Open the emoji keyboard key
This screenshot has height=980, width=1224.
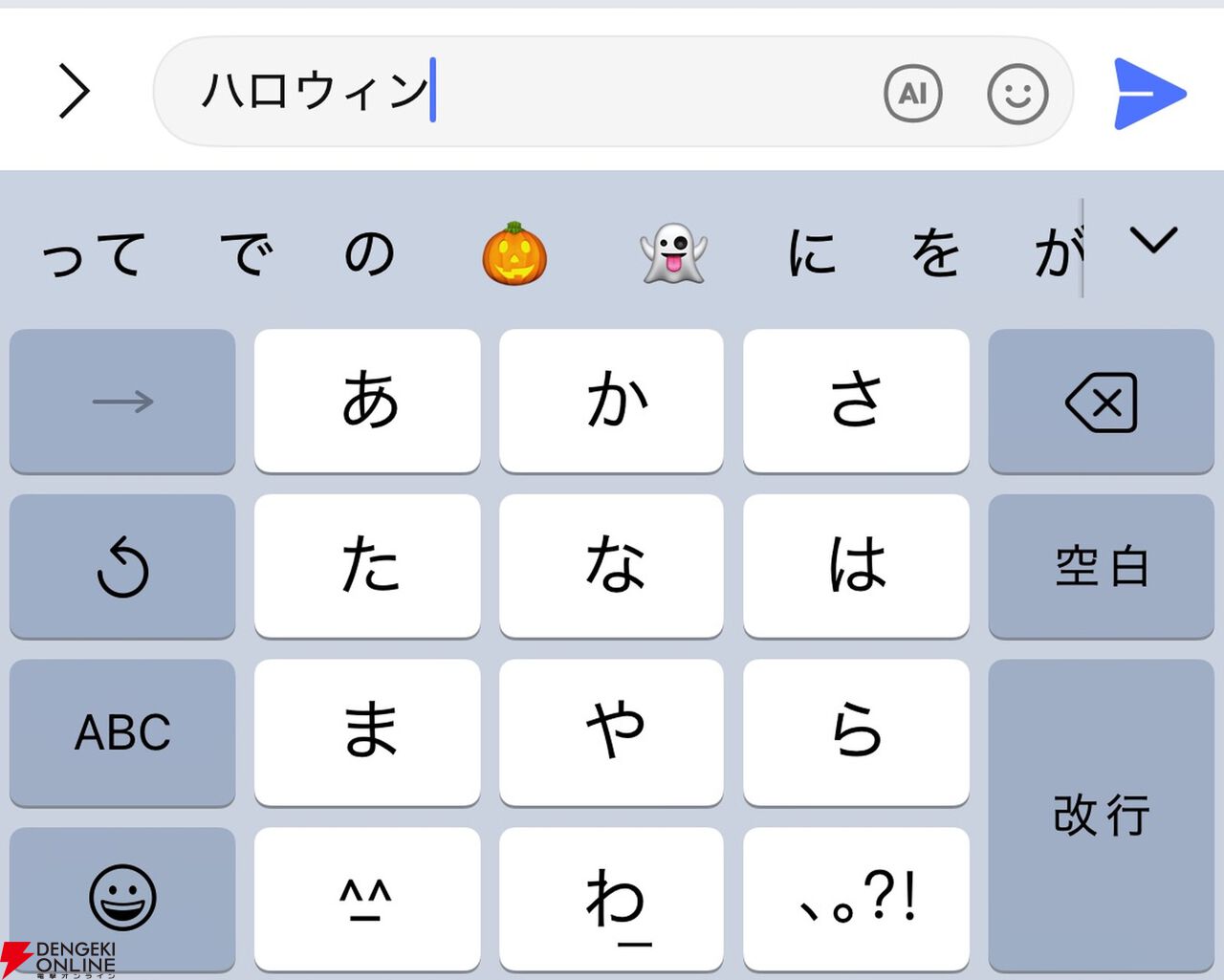coord(122,897)
